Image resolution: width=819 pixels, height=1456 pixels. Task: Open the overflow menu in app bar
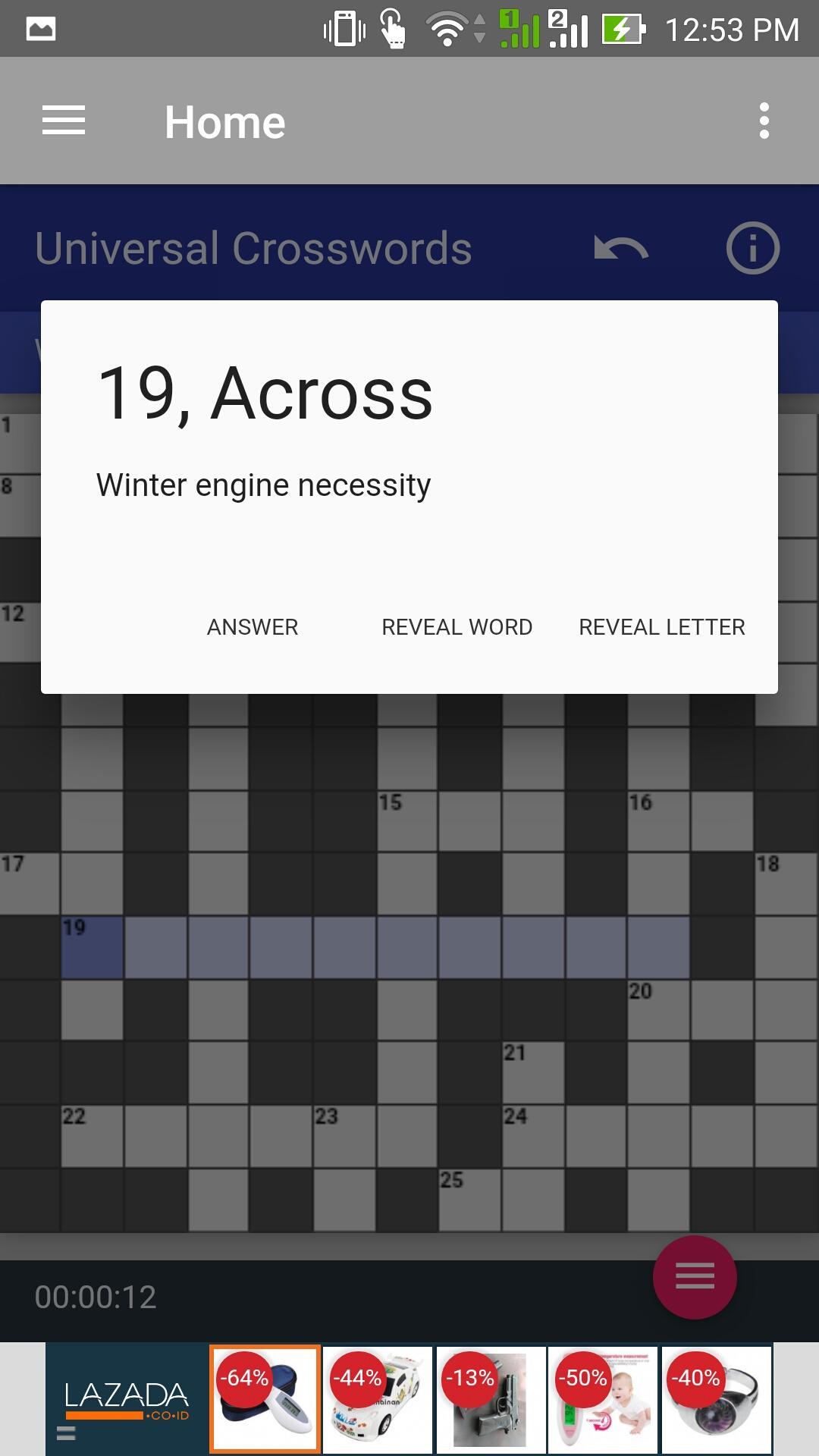pyautogui.click(x=764, y=121)
